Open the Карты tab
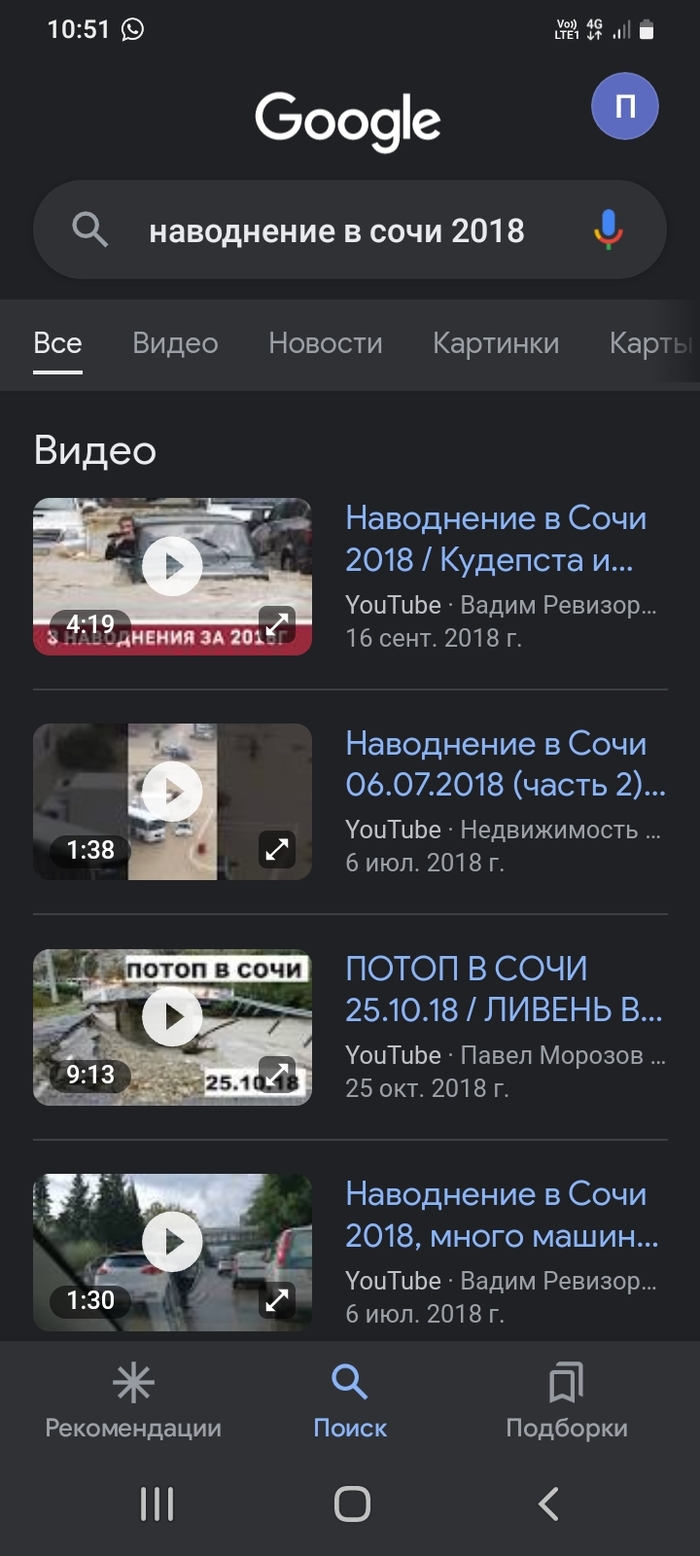The height and width of the screenshot is (1556, 700). click(650, 344)
